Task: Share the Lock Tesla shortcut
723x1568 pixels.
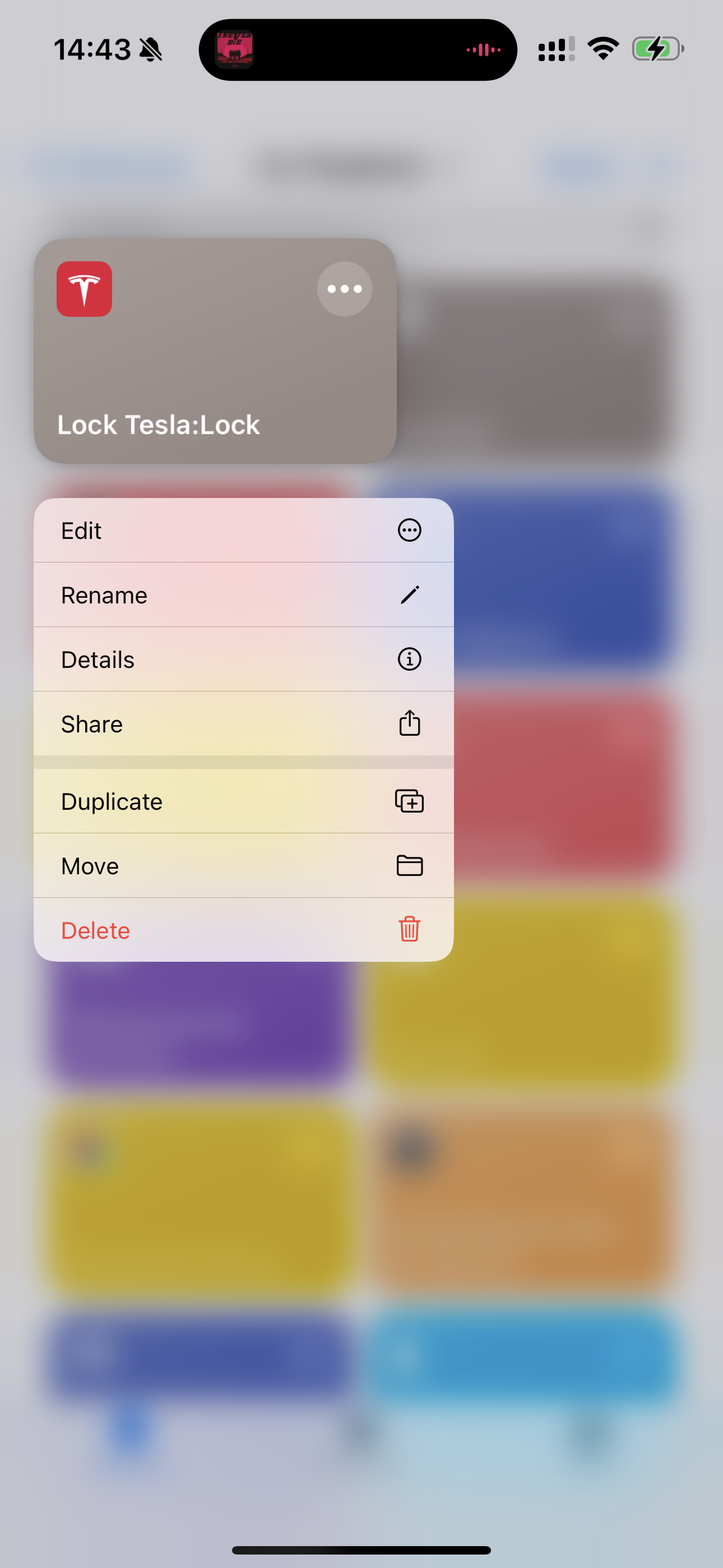Action: coord(243,724)
